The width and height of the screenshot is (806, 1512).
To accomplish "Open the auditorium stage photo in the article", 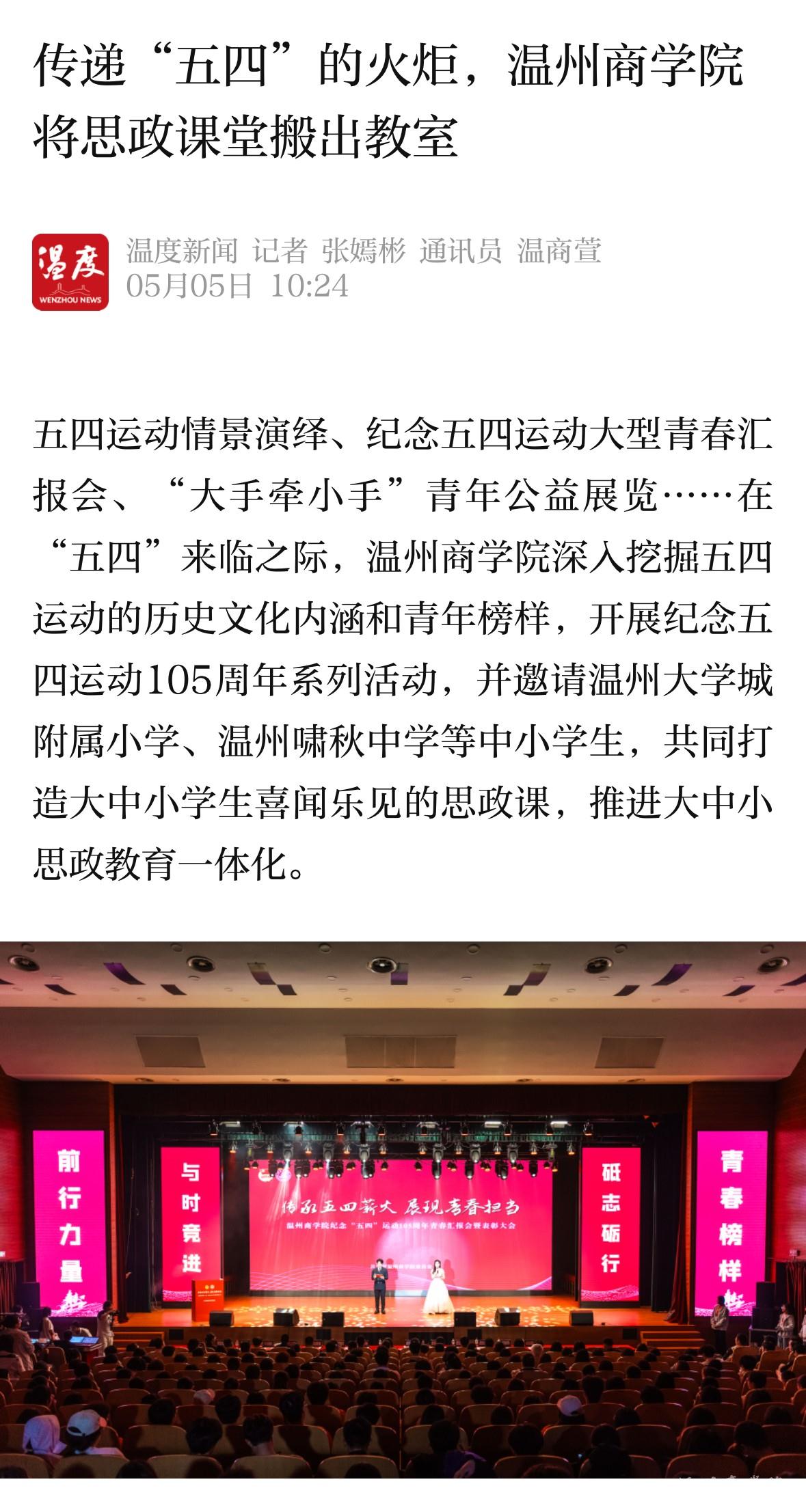I will (403, 1209).
